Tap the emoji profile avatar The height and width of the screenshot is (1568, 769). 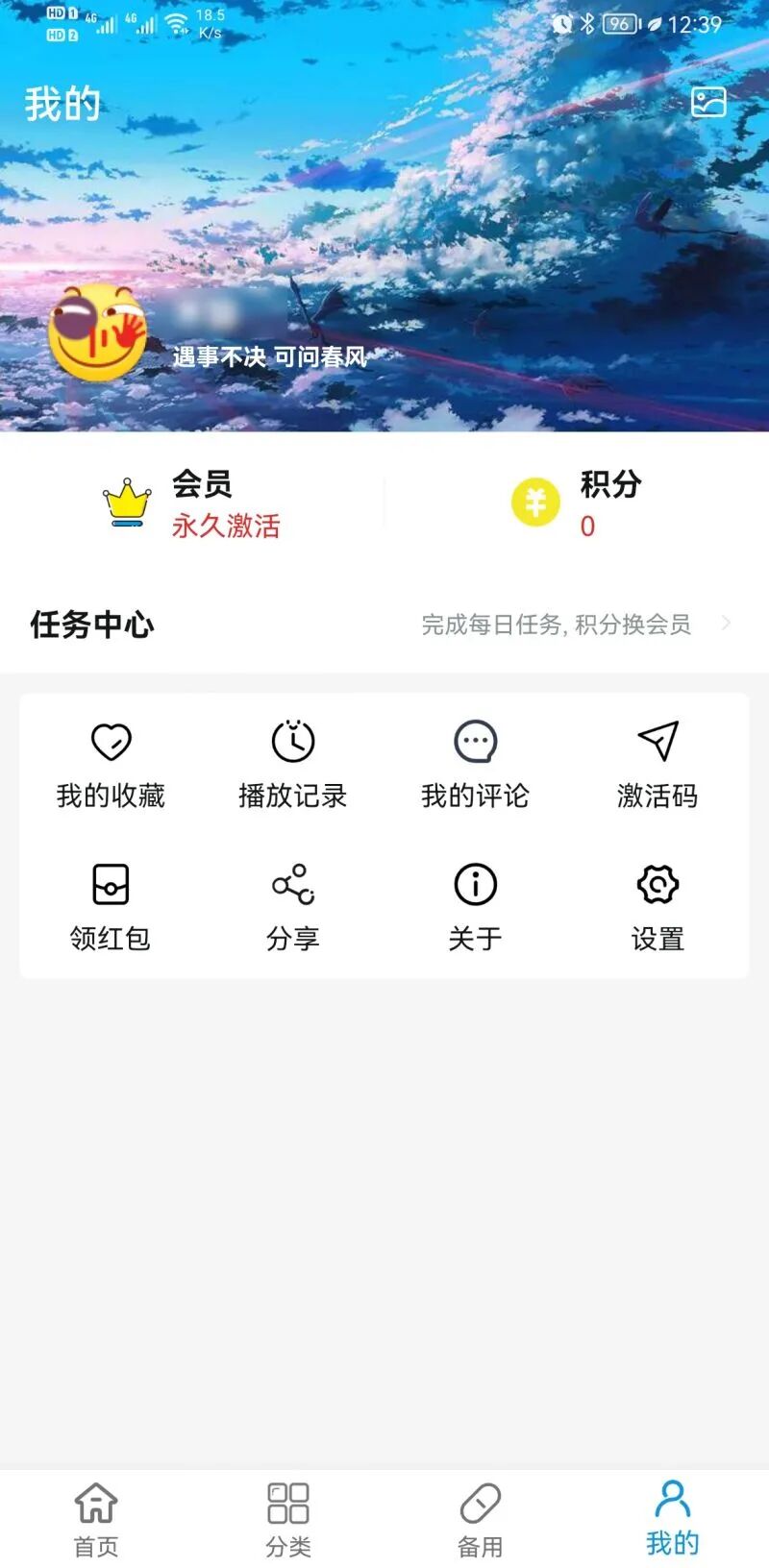point(98,333)
